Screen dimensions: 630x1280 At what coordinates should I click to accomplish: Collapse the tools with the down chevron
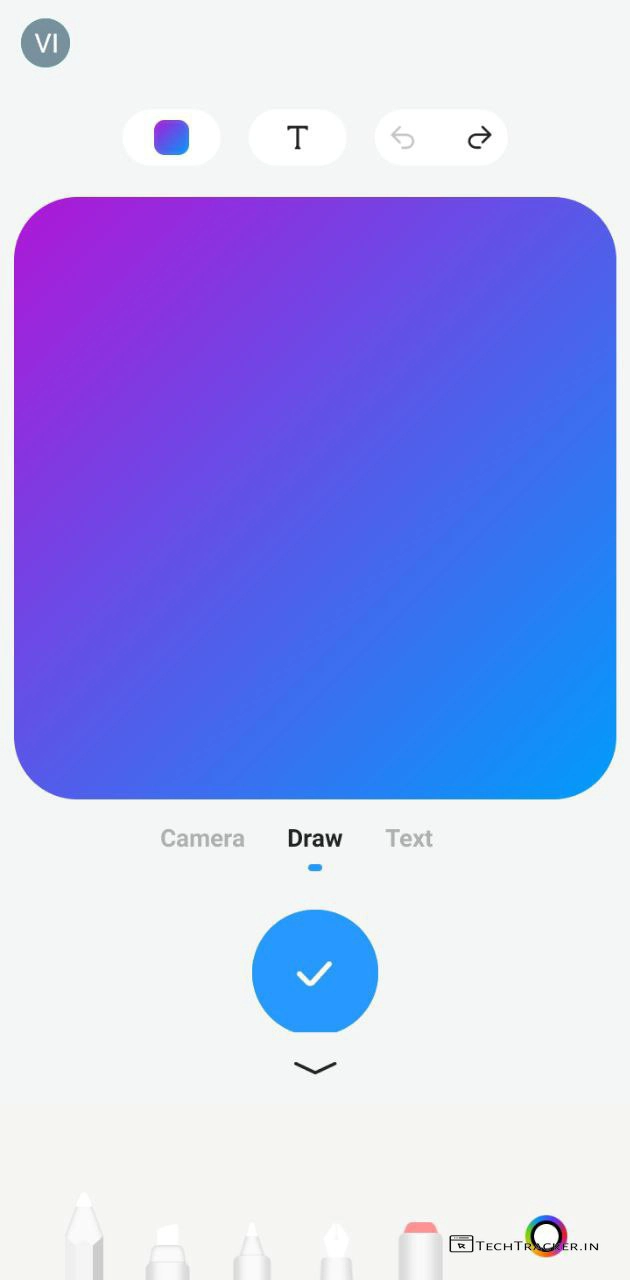tap(315, 1068)
